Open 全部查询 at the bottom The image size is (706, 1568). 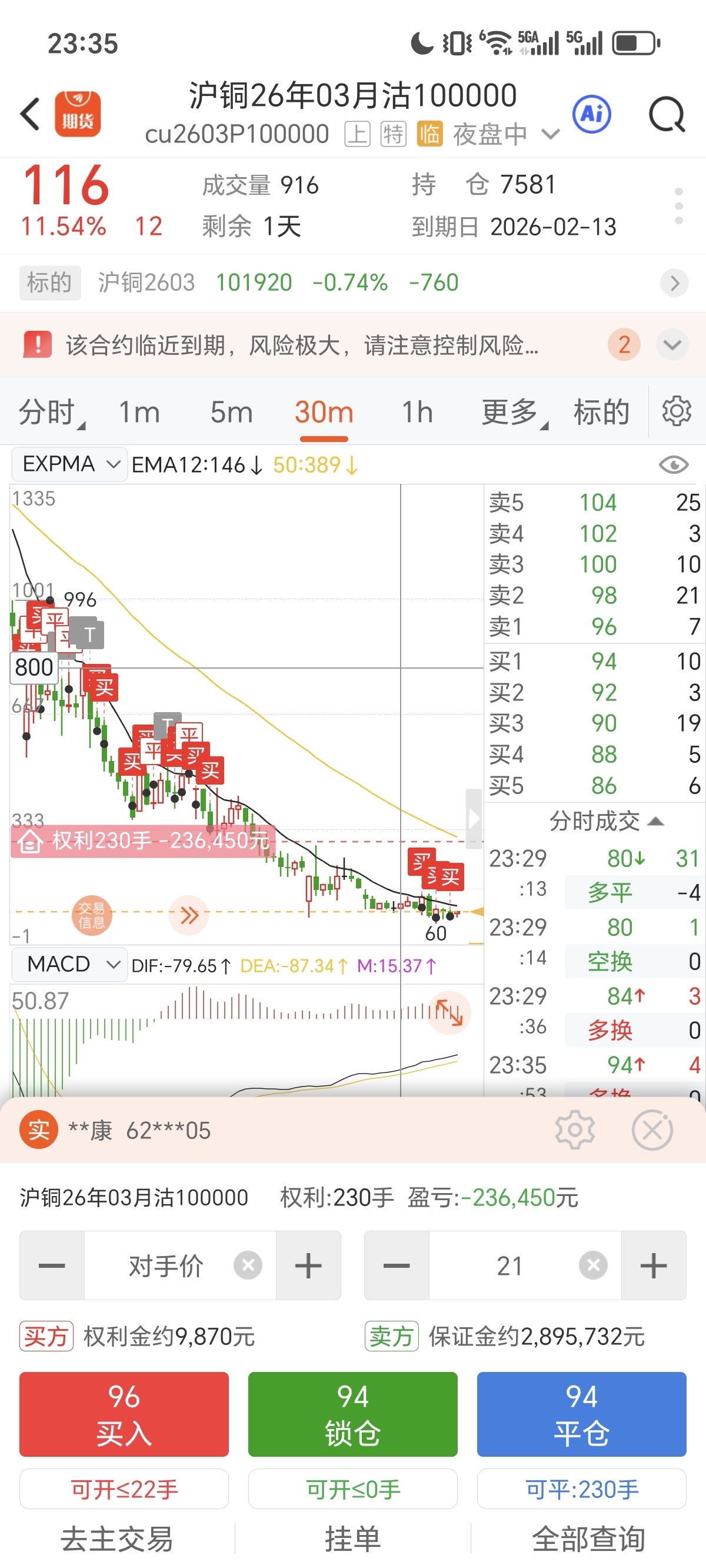coord(588,1539)
